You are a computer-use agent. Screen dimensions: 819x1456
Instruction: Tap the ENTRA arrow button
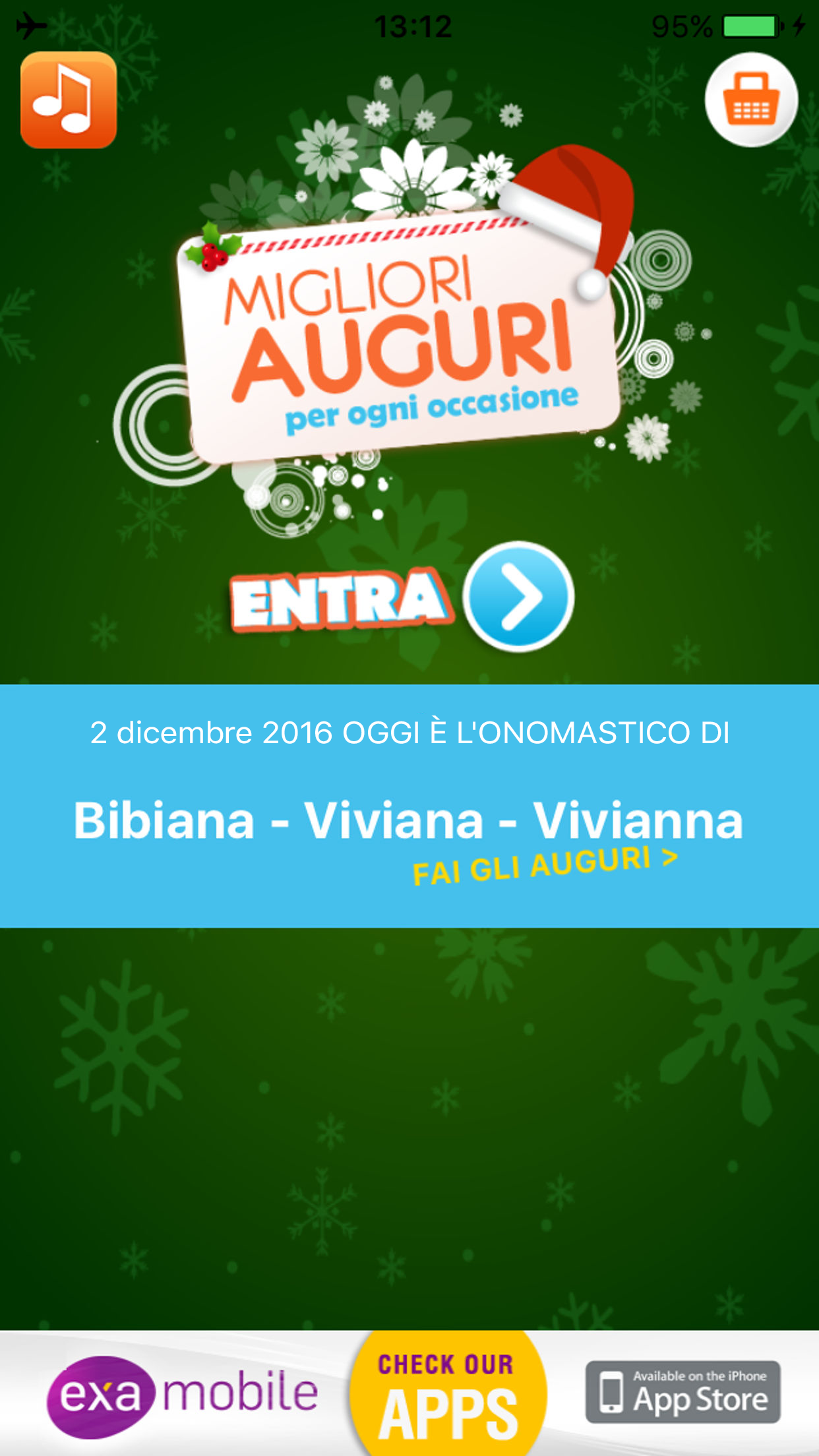tap(518, 597)
